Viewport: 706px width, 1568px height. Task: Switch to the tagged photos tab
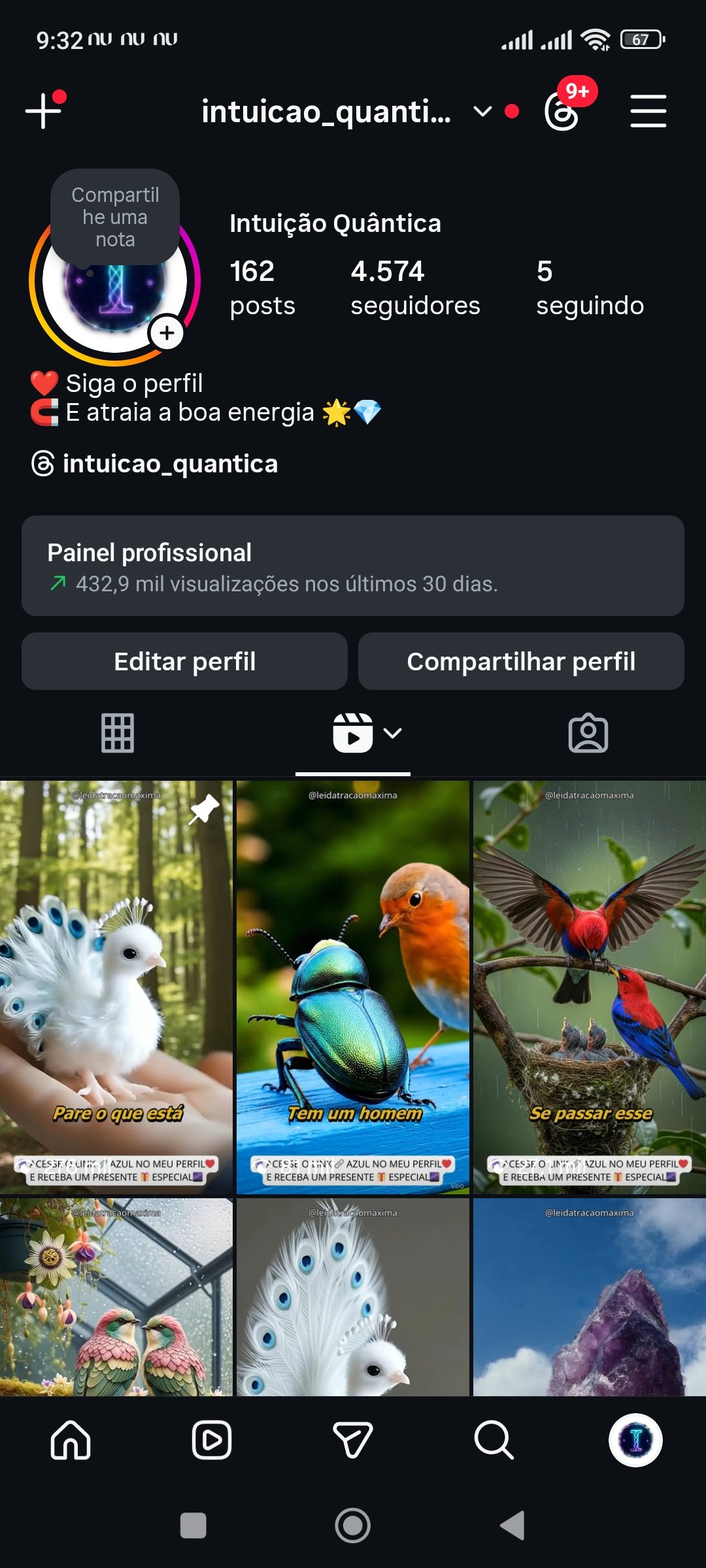588,733
